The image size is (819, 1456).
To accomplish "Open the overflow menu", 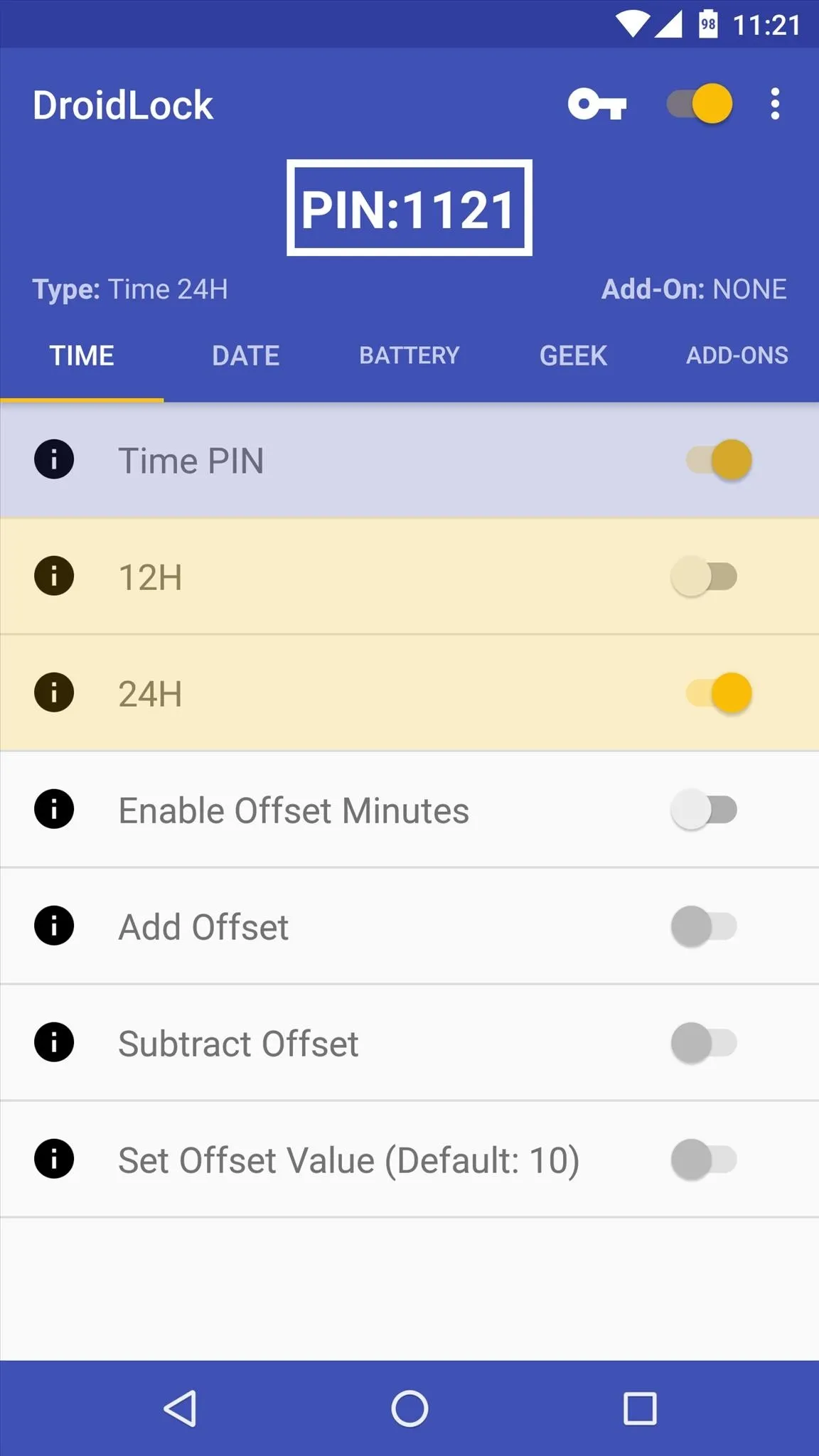I will pos(775,105).
